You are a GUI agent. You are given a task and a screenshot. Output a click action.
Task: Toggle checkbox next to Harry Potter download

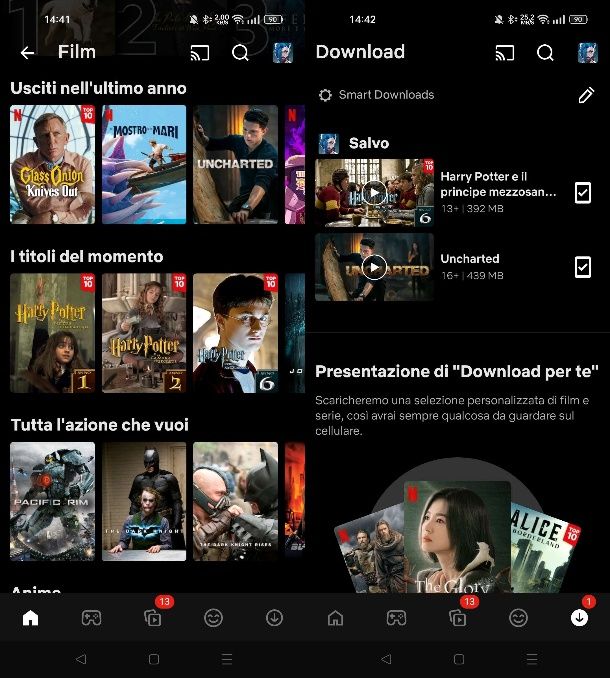[583, 192]
